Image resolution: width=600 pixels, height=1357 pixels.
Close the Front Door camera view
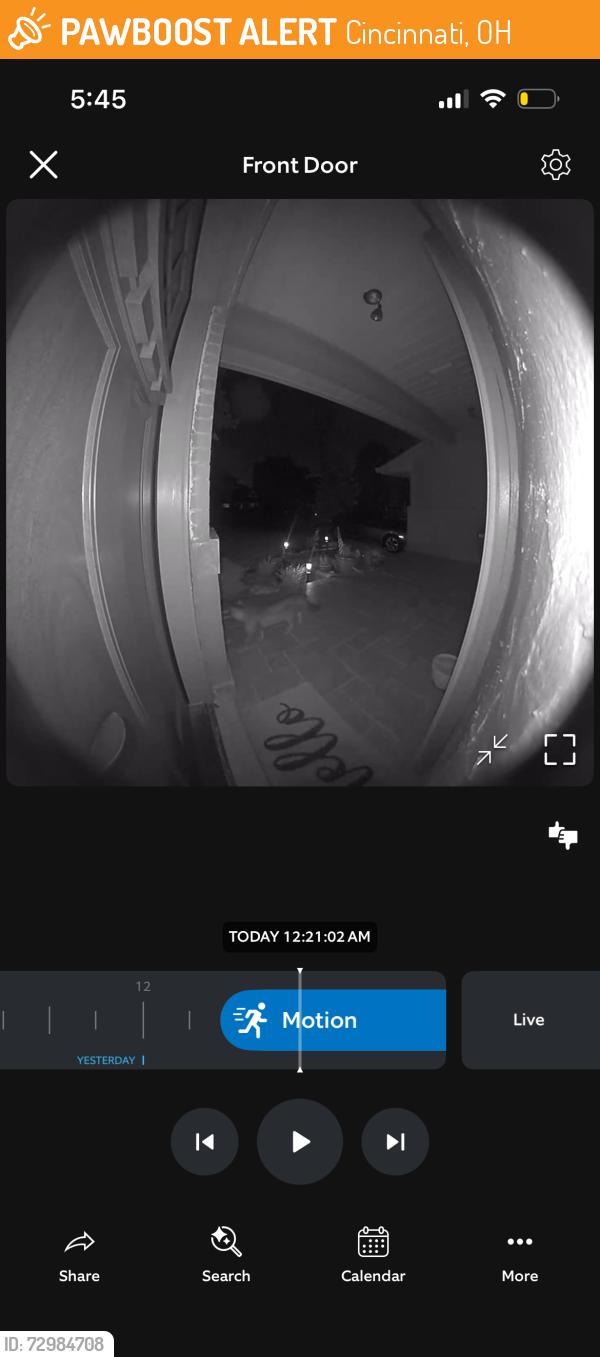click(43, 165)
